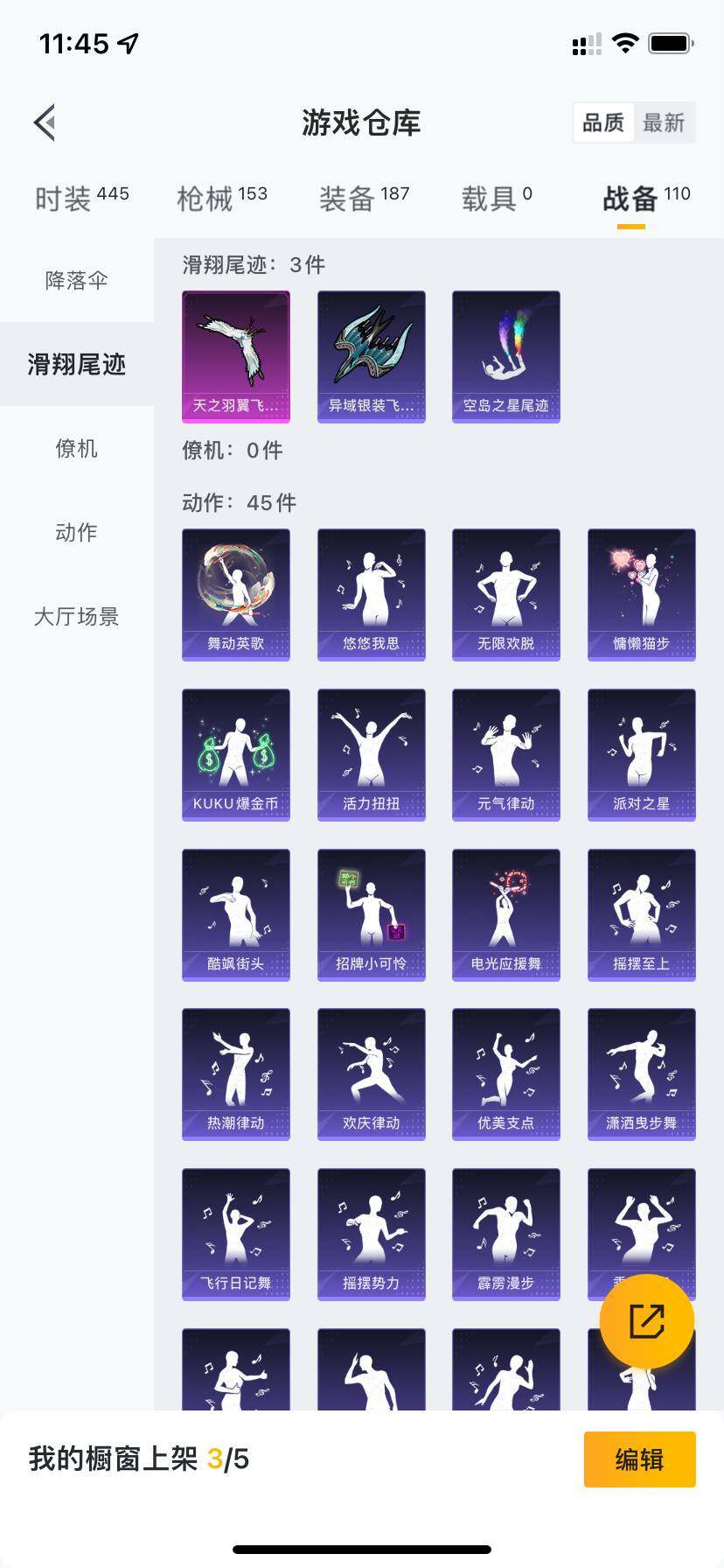Tap the back arrow to leave 游戏仓库
The image size is (724, 1568).
45,122
